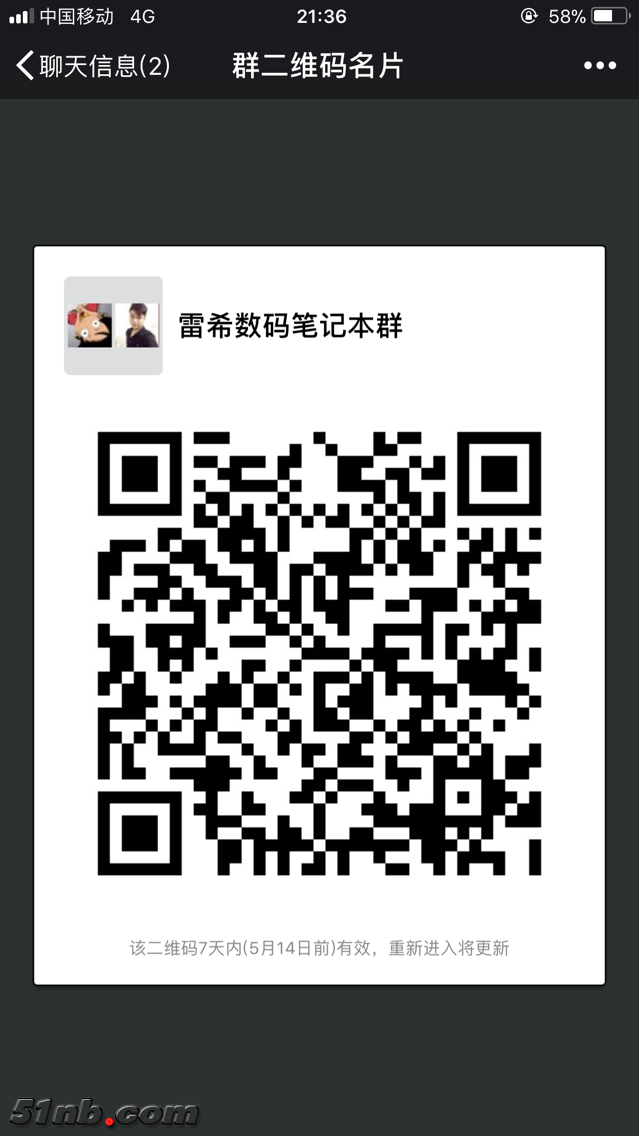639x1136 pixels.
Task: Go back to 聊天信息
Action: click(x=92, y=67)
